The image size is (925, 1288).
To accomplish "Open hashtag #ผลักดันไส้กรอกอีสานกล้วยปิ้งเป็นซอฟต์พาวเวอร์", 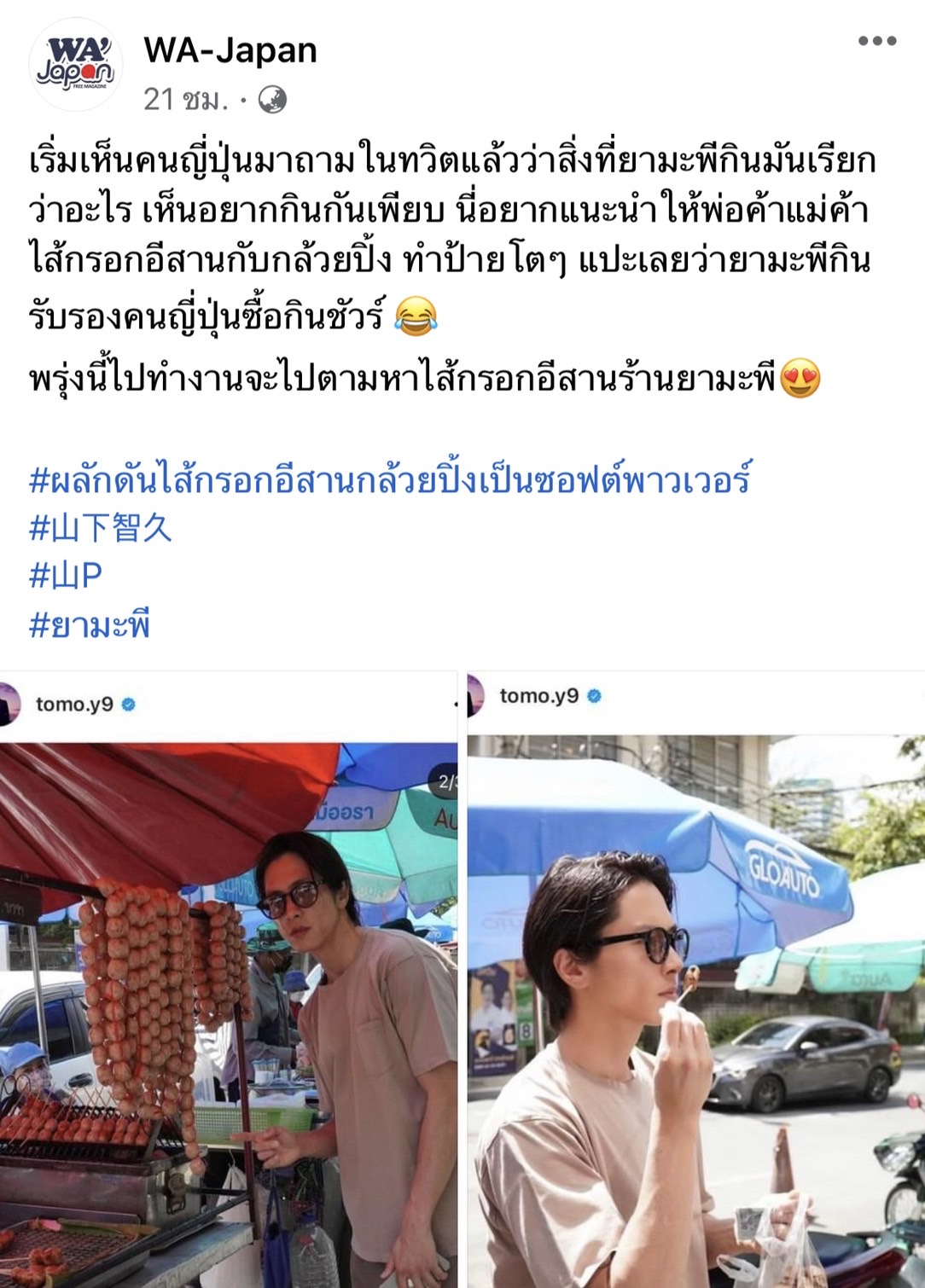I will pos(390,479).
